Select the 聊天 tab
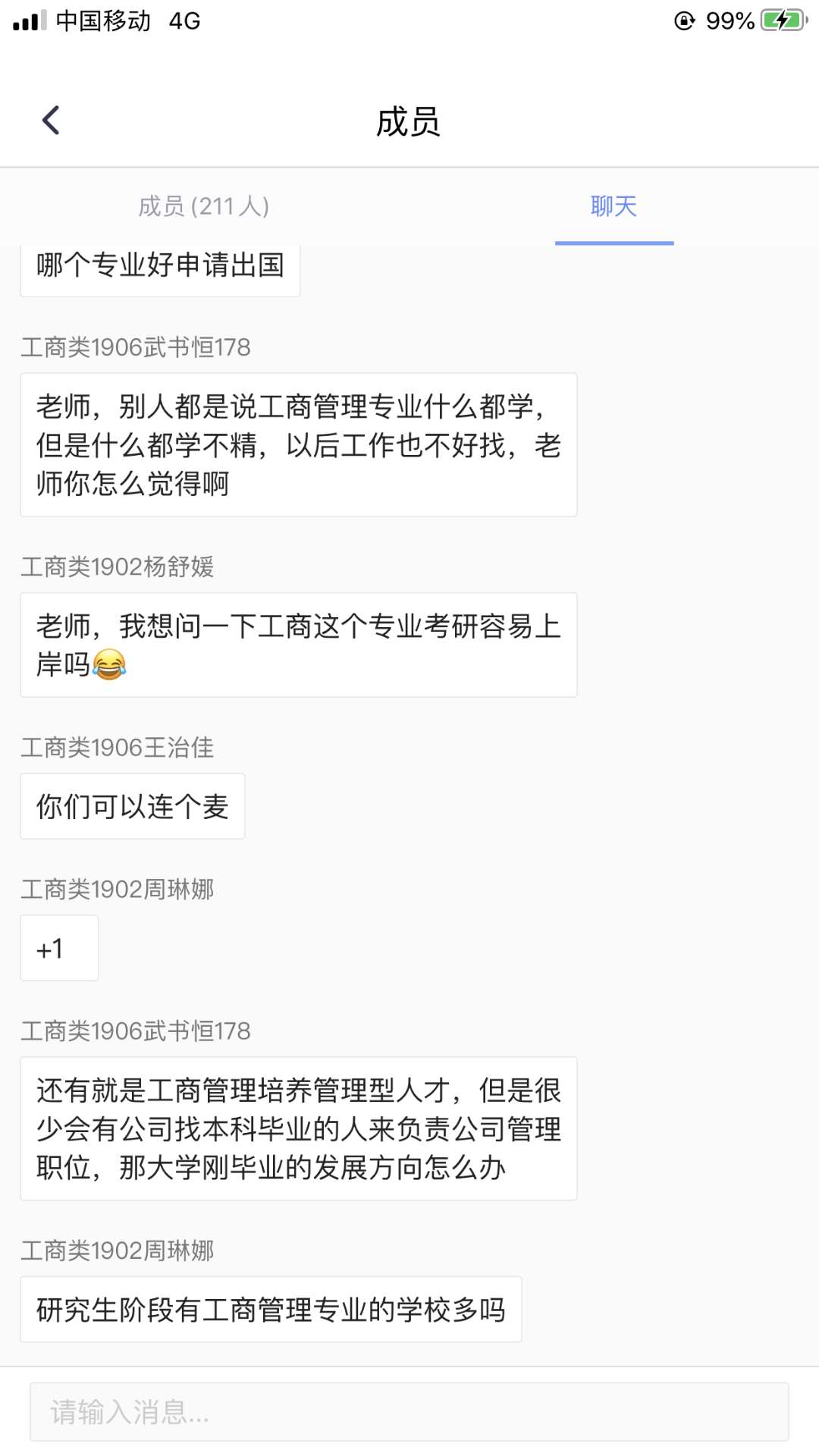The image size is (819, 1456). [613, 206]
